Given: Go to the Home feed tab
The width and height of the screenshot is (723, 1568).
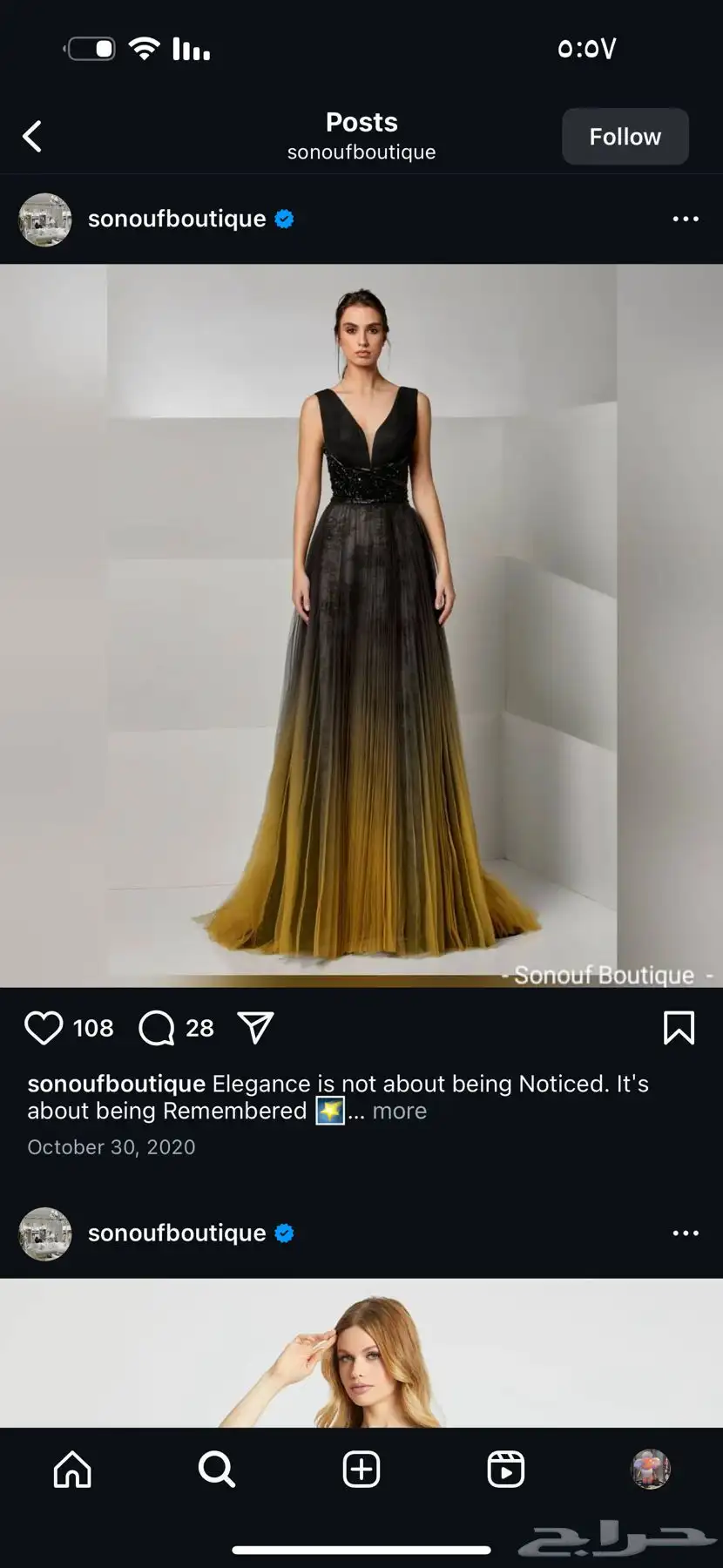Looking at the screenshot, I should click(x=72, y=1470).
